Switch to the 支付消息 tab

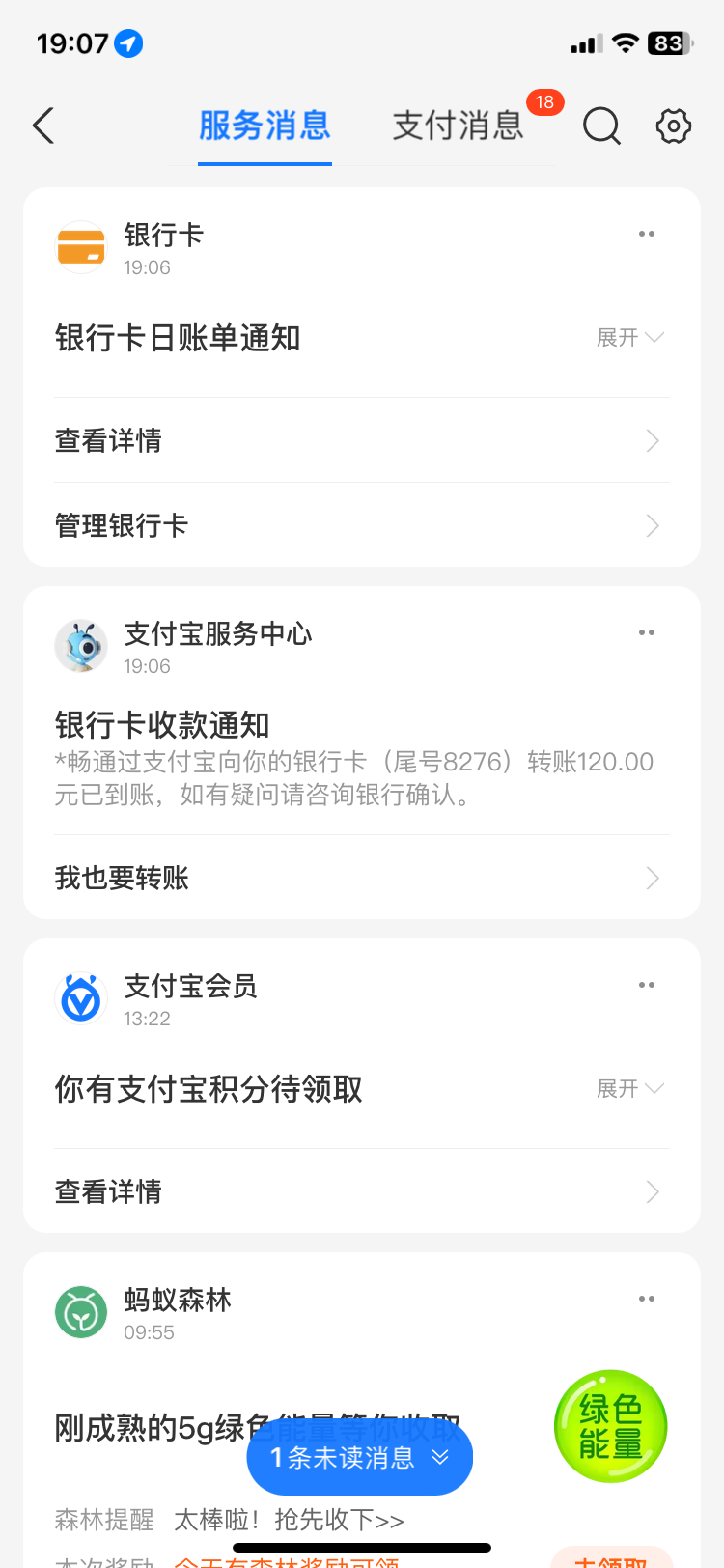[x=458, y=126]
